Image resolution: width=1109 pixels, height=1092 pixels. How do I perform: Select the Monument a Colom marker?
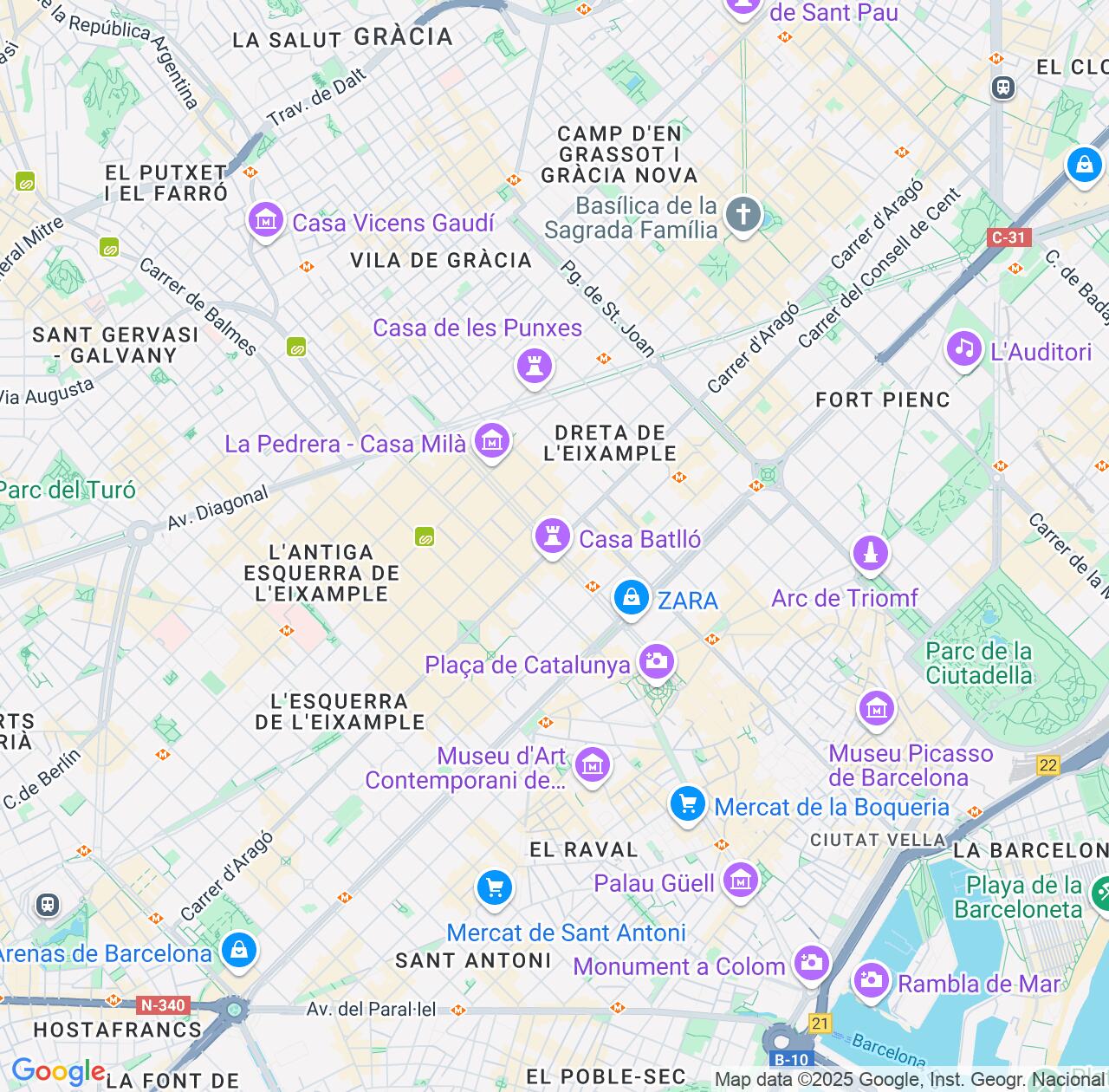coord(812,963)
